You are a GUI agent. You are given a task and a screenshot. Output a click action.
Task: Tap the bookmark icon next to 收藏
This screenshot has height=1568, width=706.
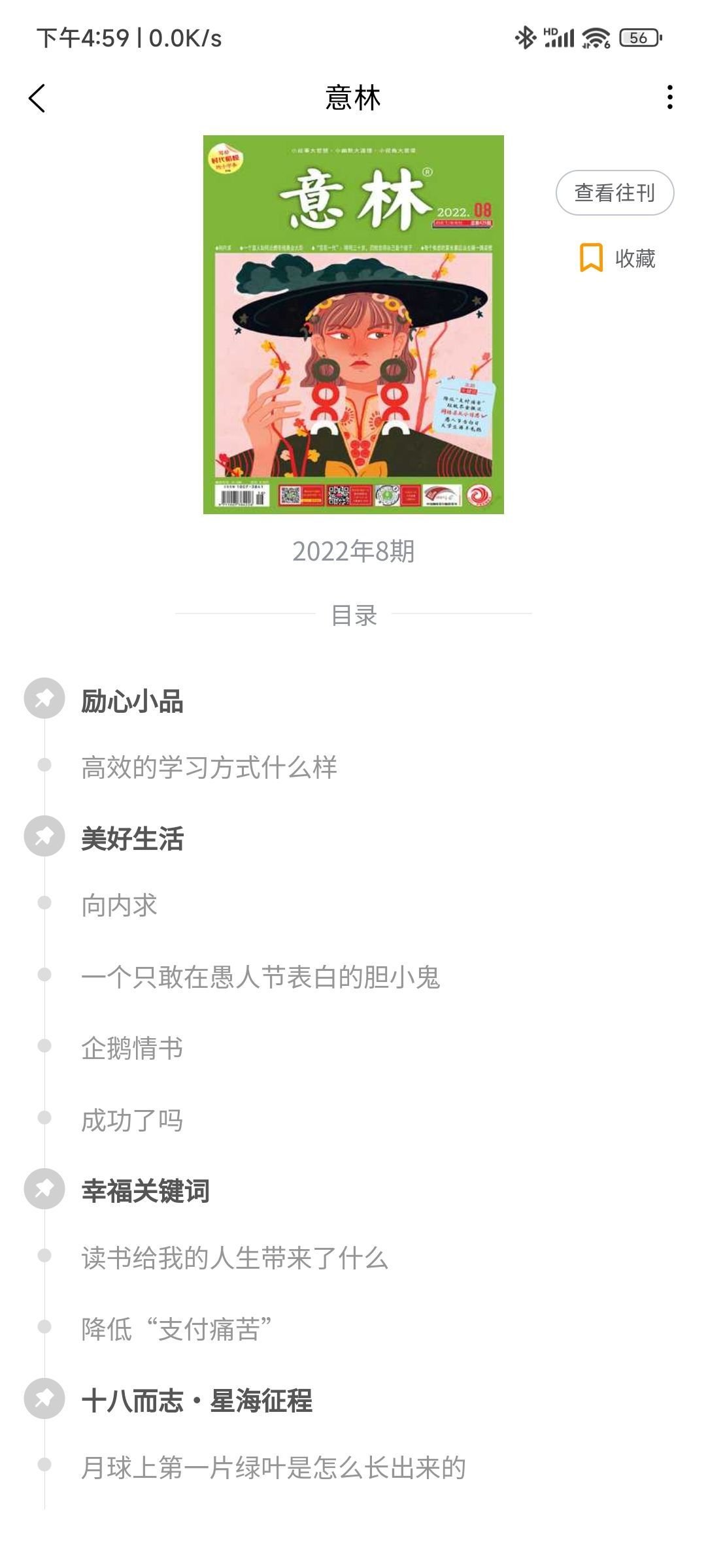click(591, 257)
